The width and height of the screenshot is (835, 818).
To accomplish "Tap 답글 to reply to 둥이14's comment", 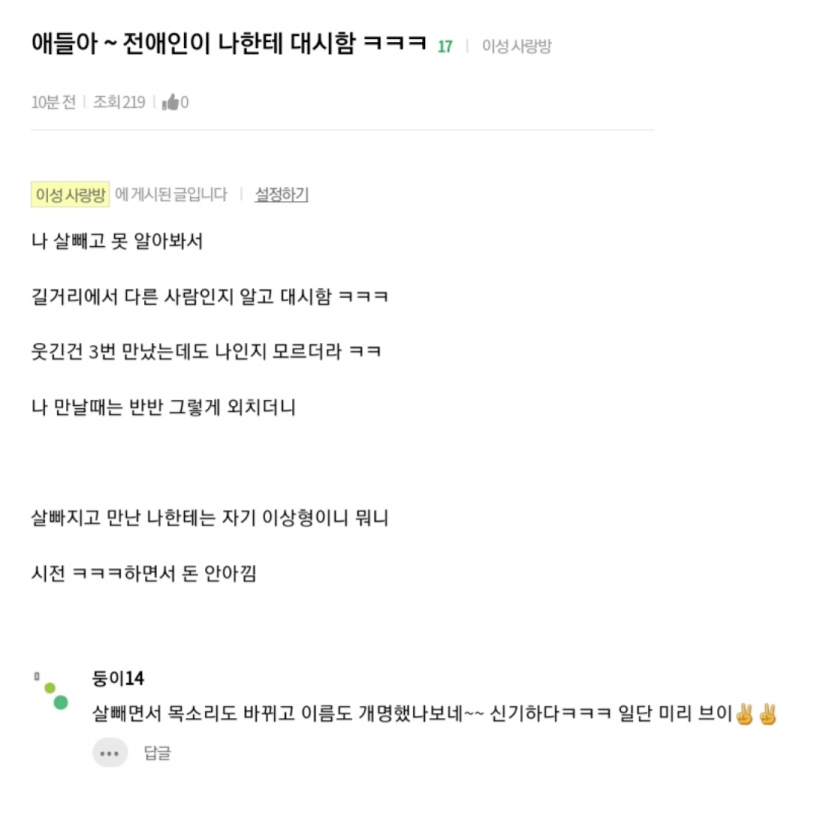I will point(157,753).
